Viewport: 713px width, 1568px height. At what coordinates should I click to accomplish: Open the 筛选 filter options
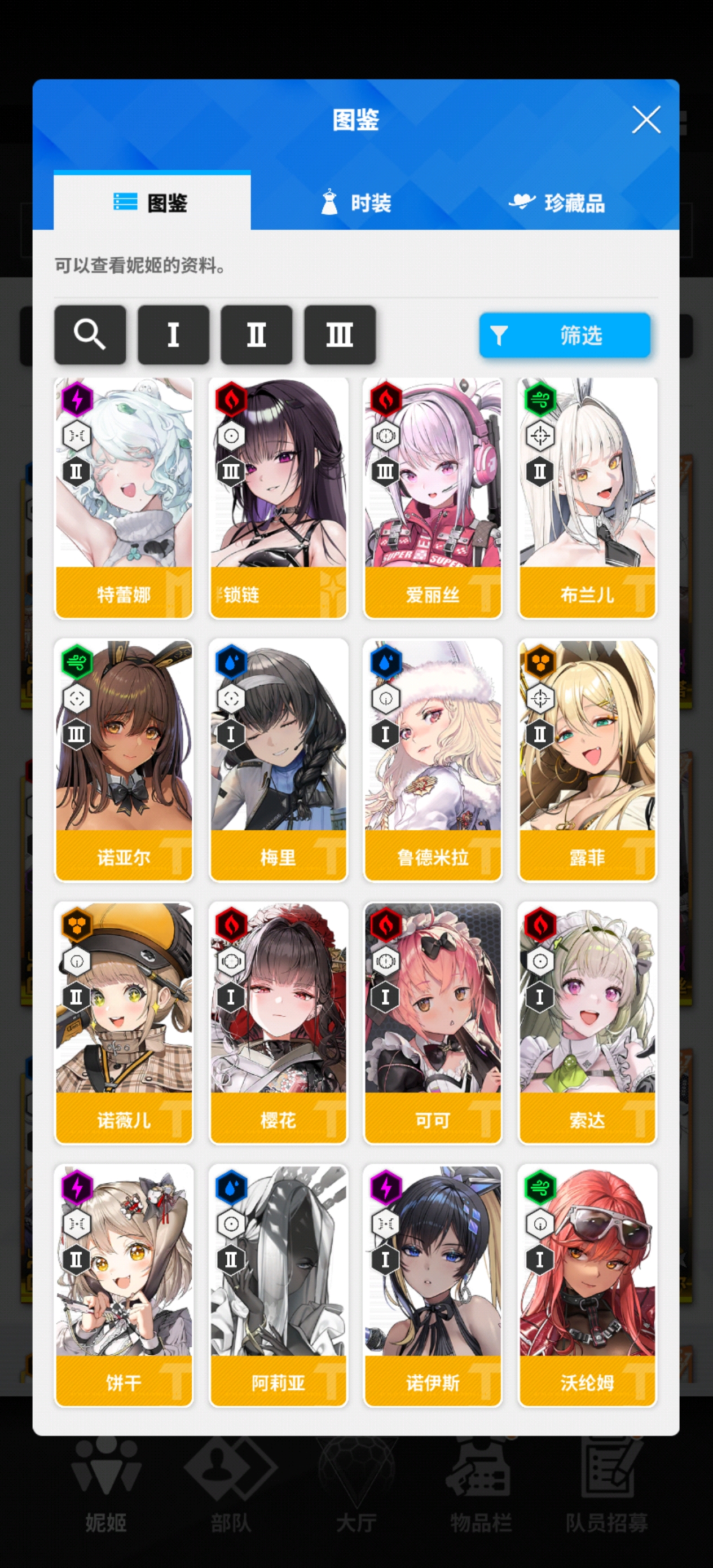pyautogui.click(x=565, y=335)
